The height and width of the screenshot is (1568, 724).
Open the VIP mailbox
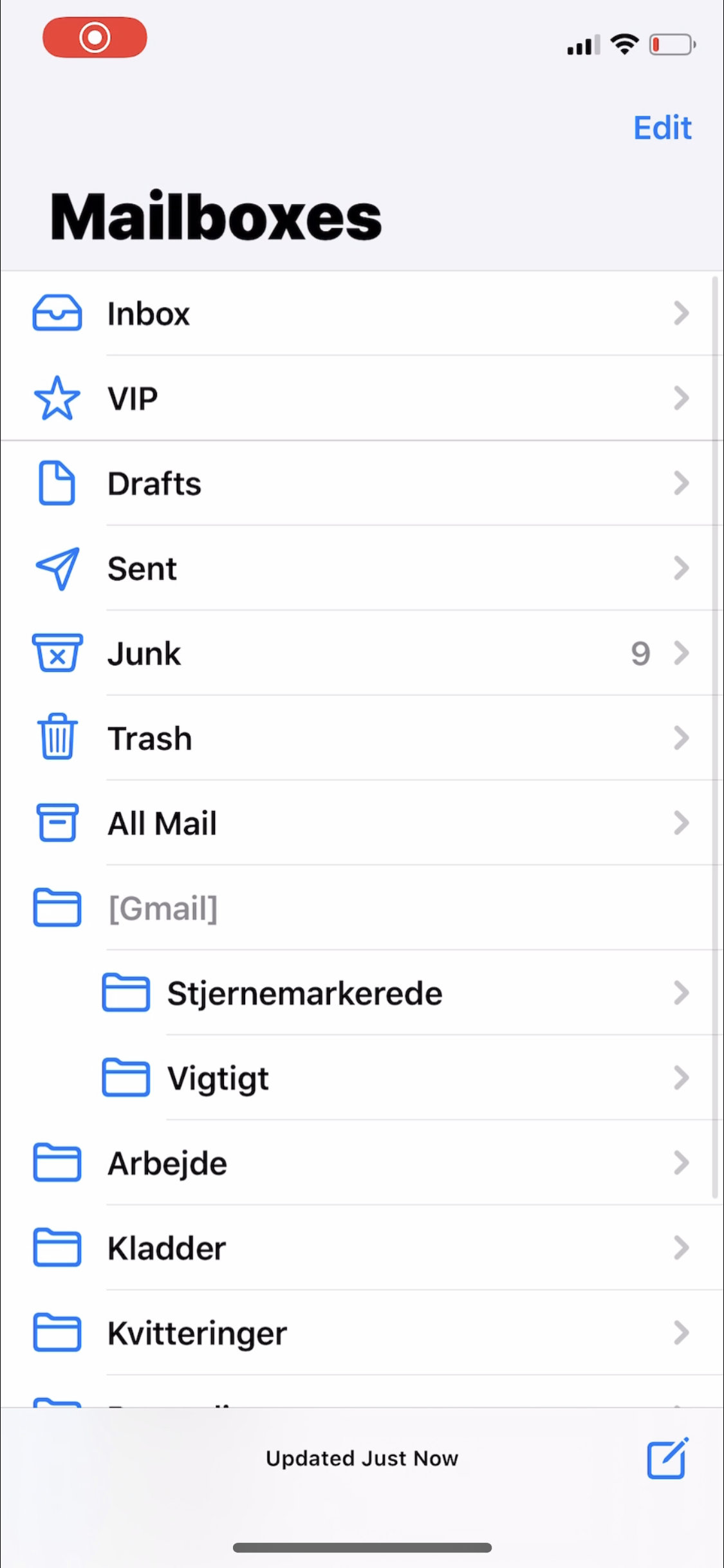360,398
